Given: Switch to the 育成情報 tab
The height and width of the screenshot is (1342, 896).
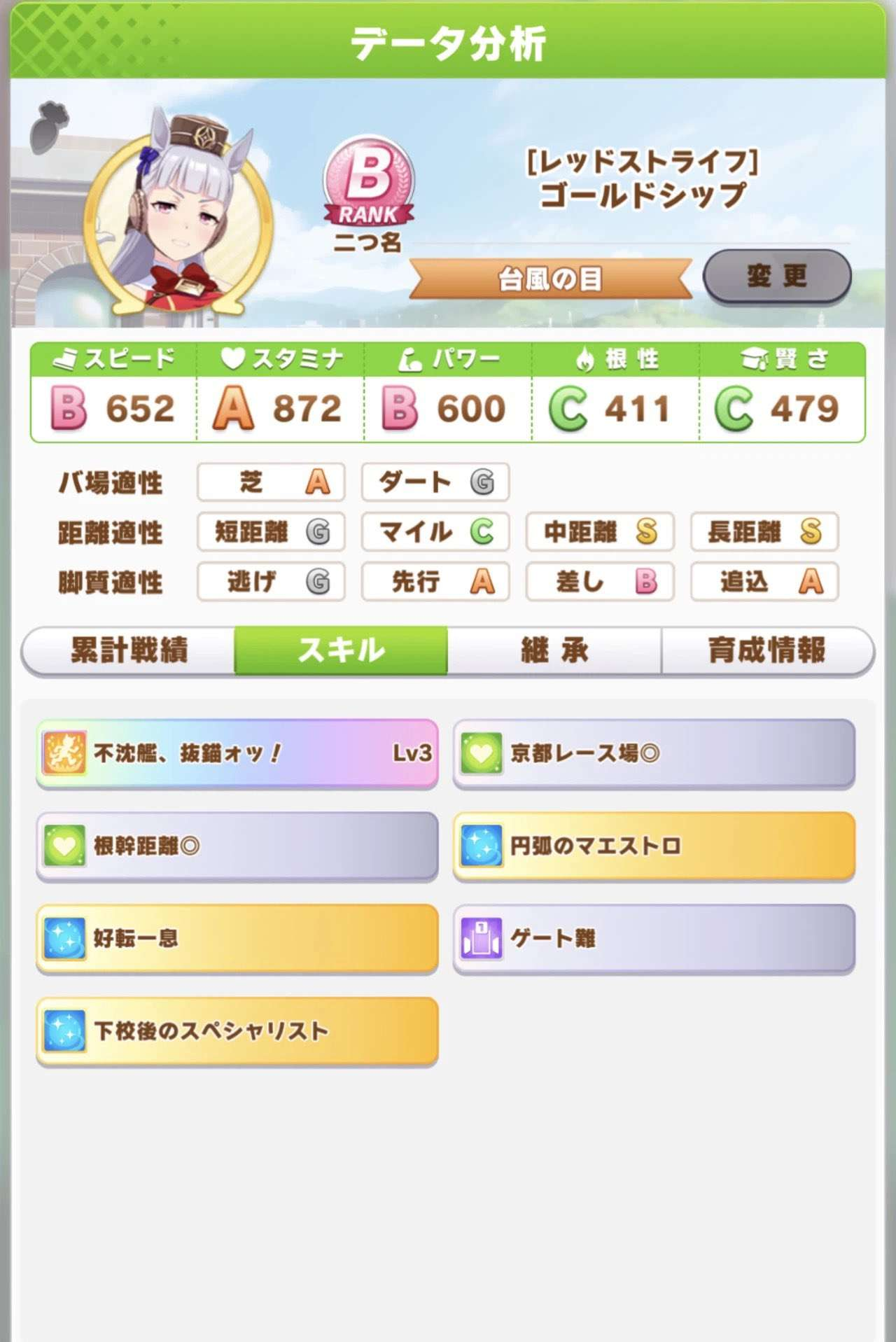Looking at the screenshot, I should pos(767,650).
